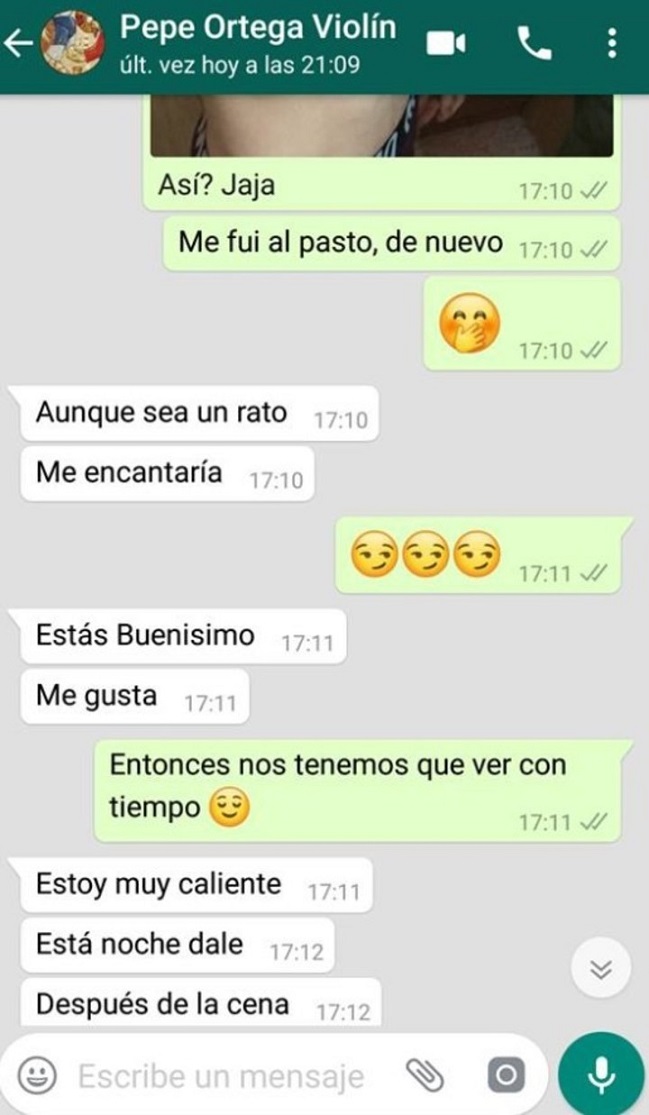Focus the 'Escribe un mensaje' field
Image resolution: width=649 pixels, height=1115 pixels.
coord(220,1076)
